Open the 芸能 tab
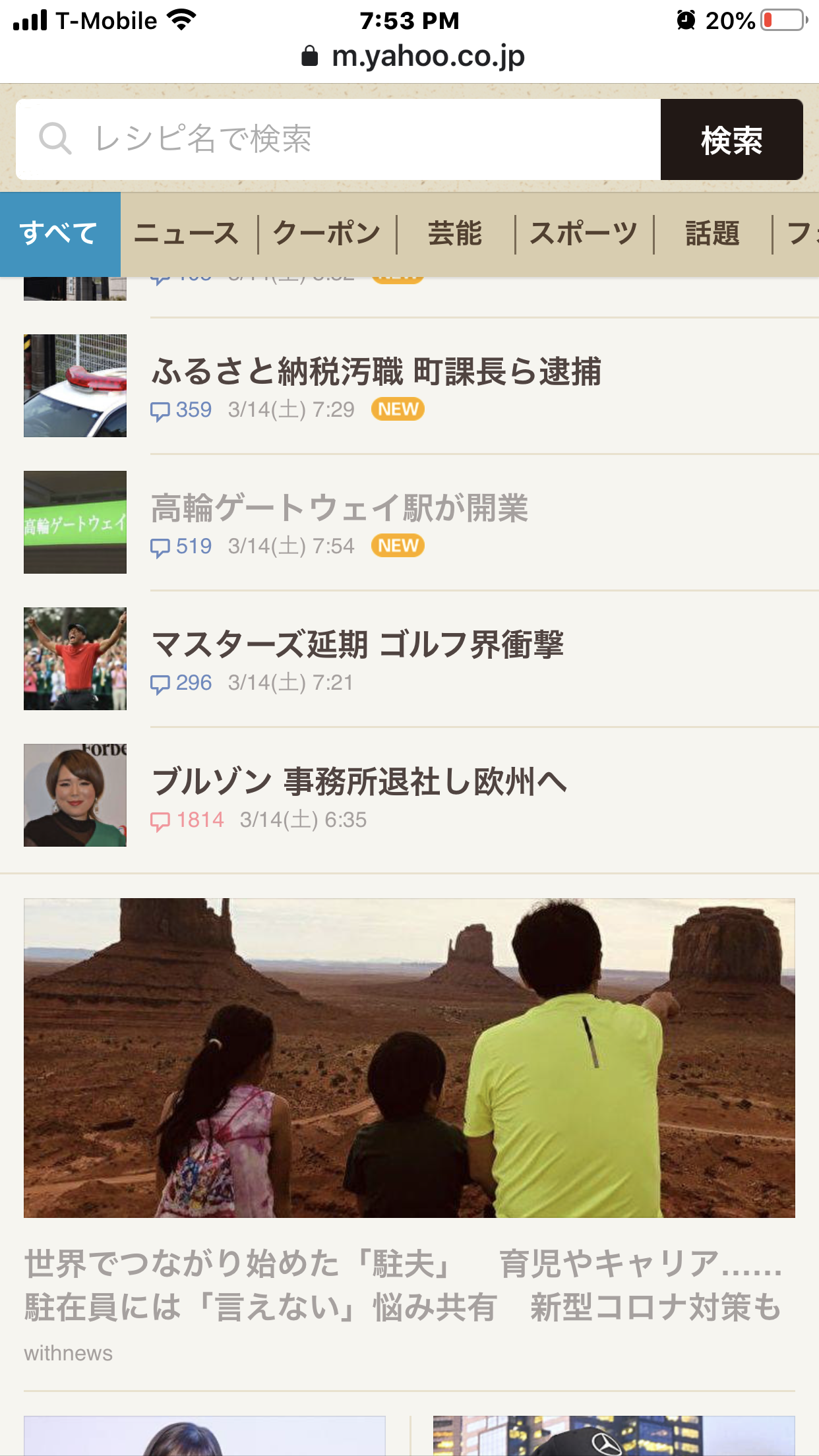The height and width of the screenshot is (1456, 819). tap(455, 234)
